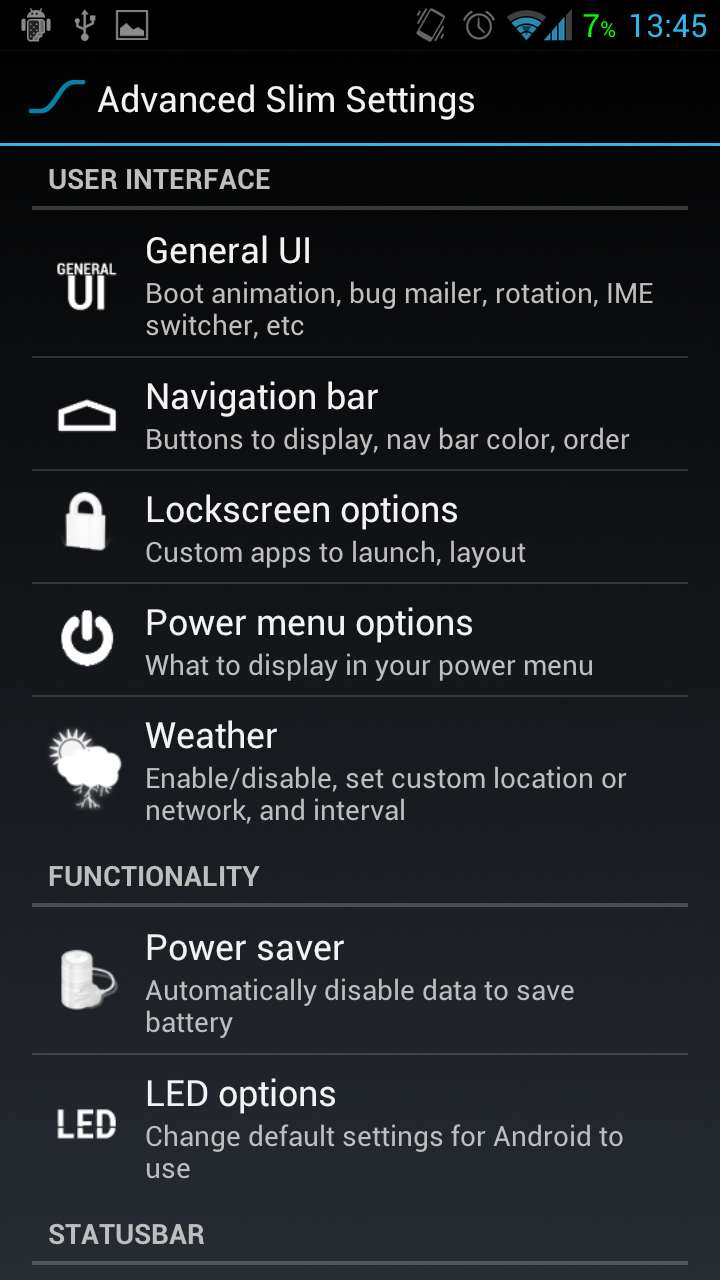Open Power saver settings
This screenshot has width=720, height=1280.
pos(360,982)
